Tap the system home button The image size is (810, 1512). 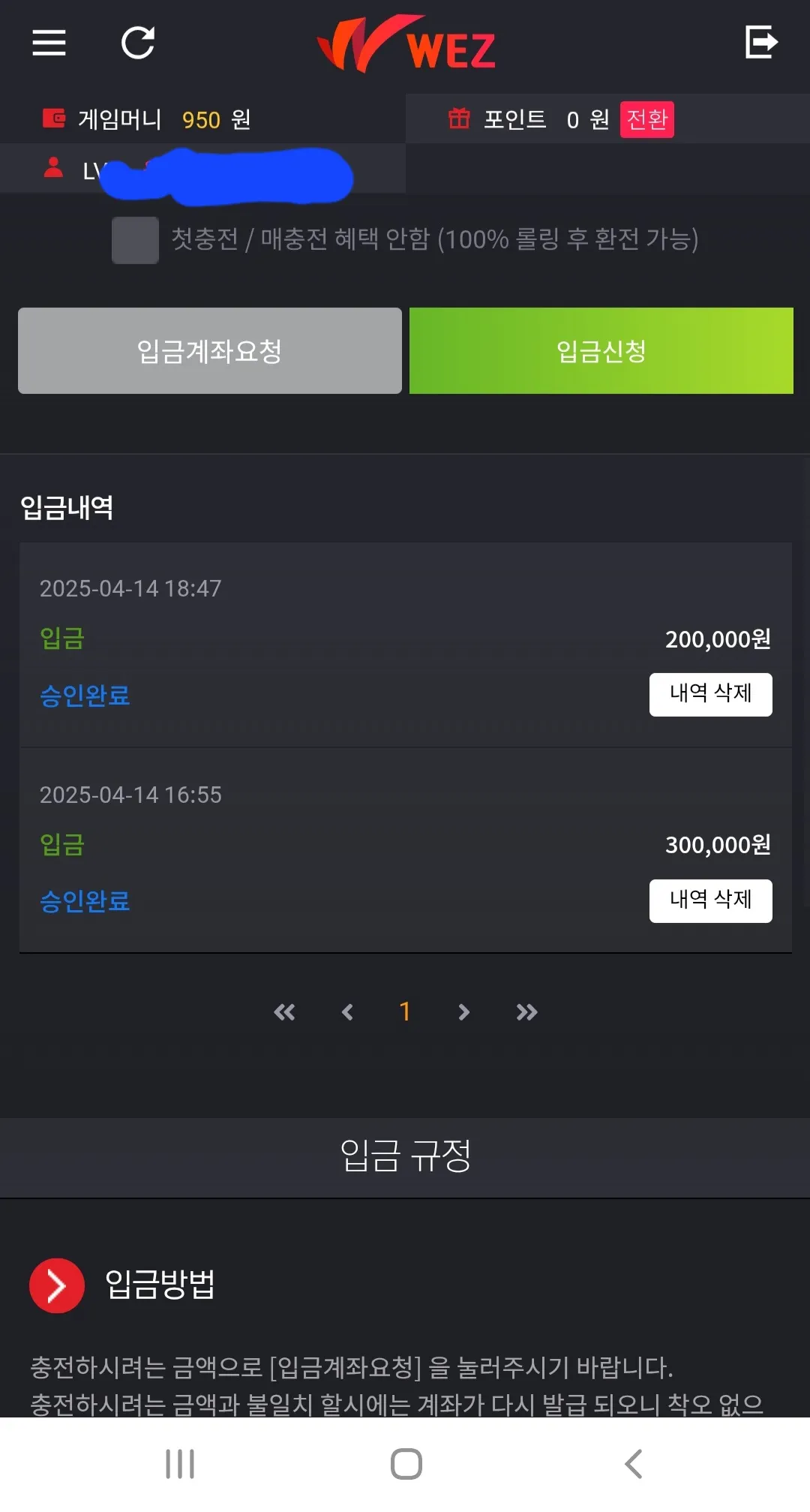[406, 1464]
